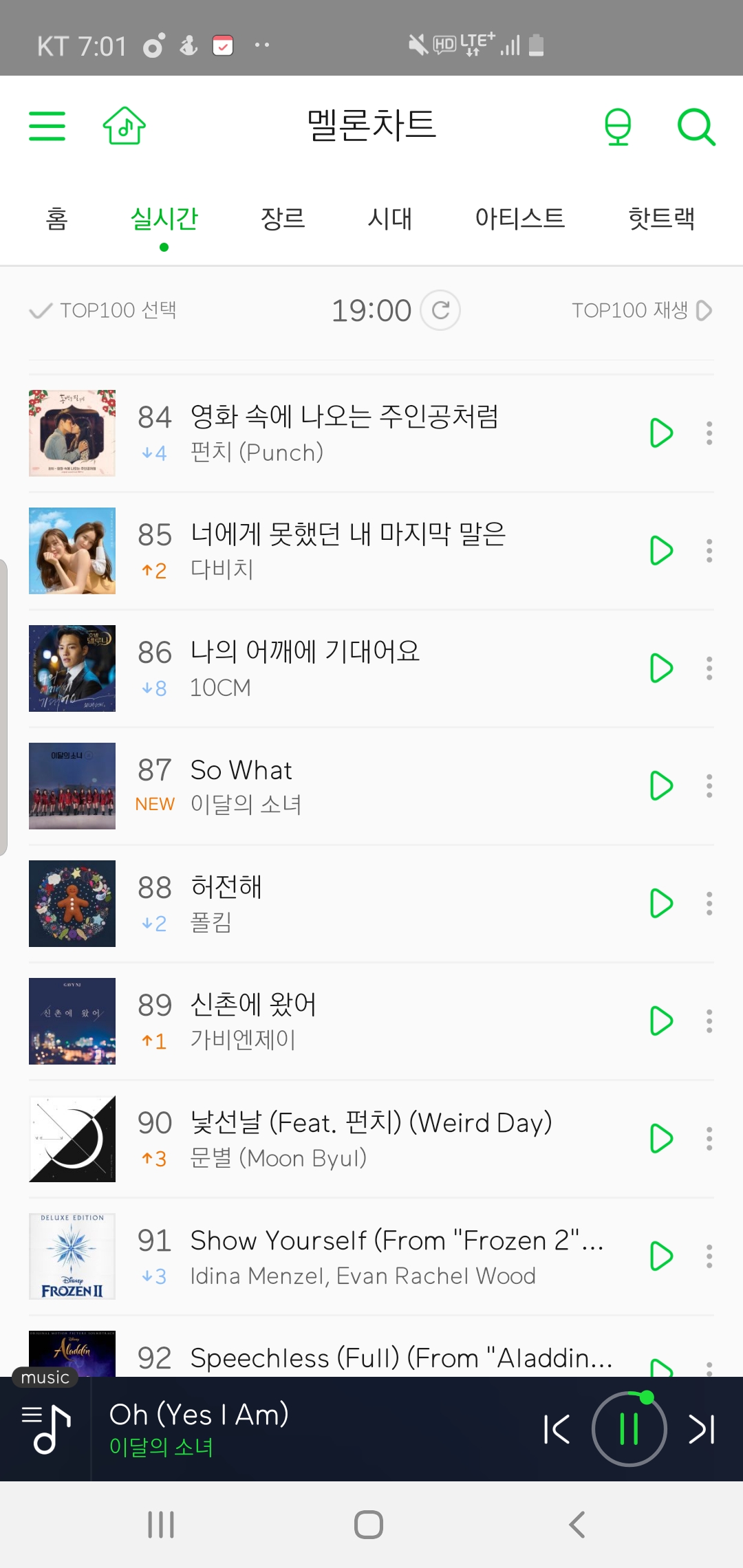Open the song row 허전해 by 폴킴

[x=344, y=904]
